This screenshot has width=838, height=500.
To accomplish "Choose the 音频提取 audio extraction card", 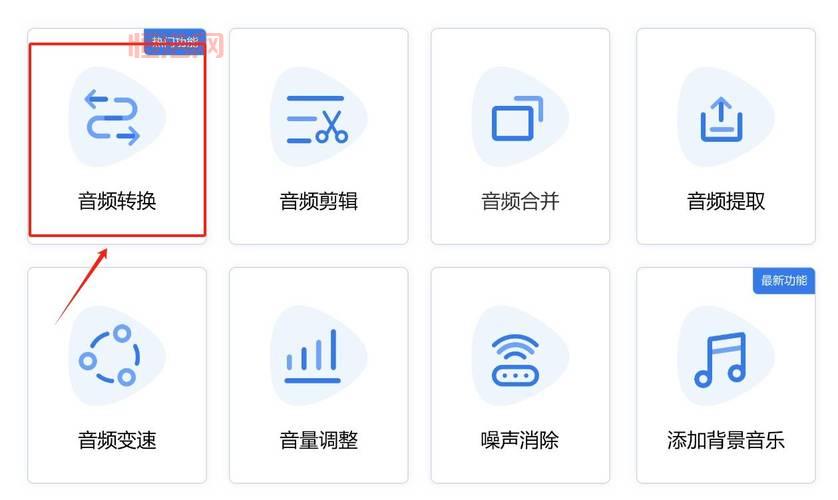I will point(725,136).
